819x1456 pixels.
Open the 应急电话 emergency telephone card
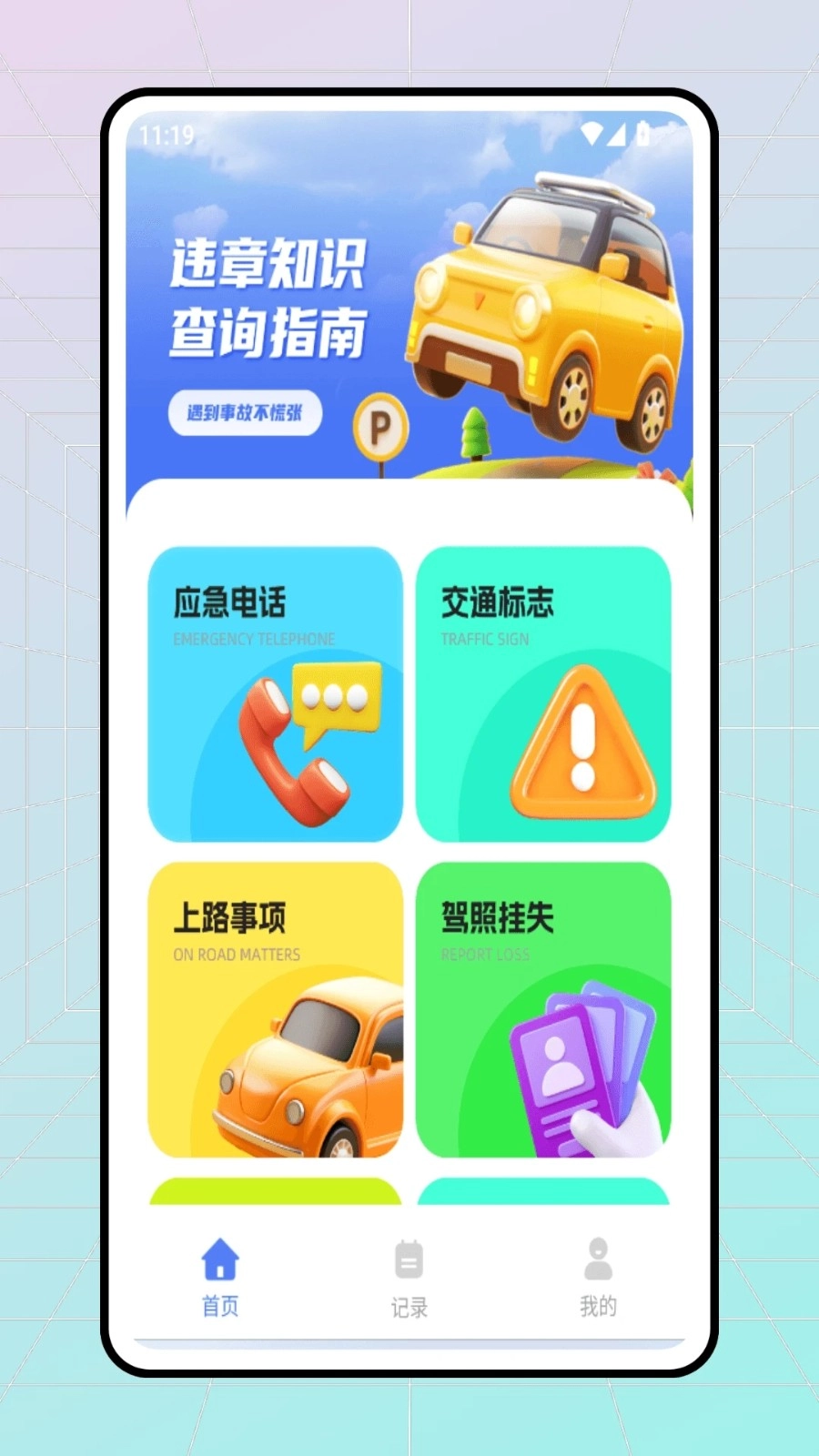pos(275,693)
